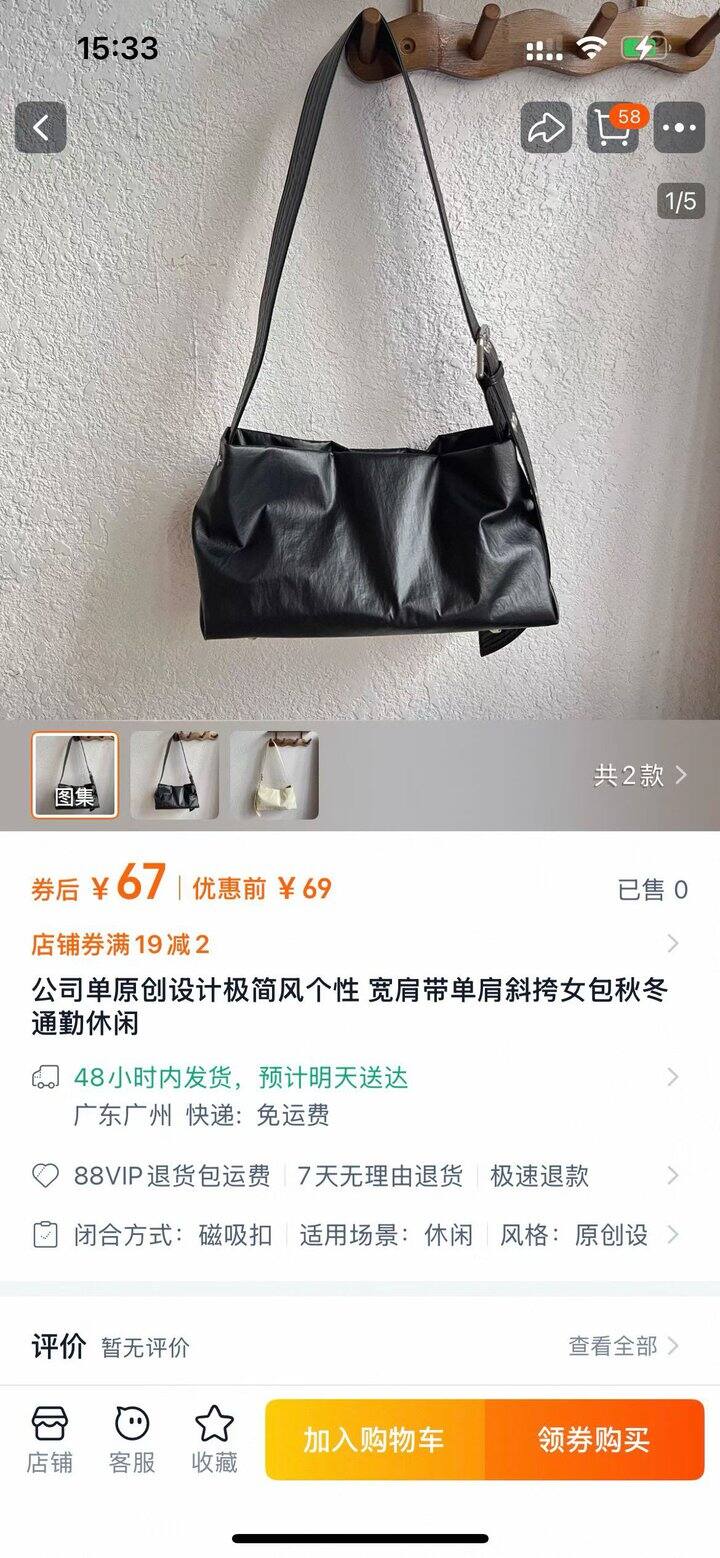Tap 查看全部 to see all reviews
720x1558 pixels.
coord(623,1346)
